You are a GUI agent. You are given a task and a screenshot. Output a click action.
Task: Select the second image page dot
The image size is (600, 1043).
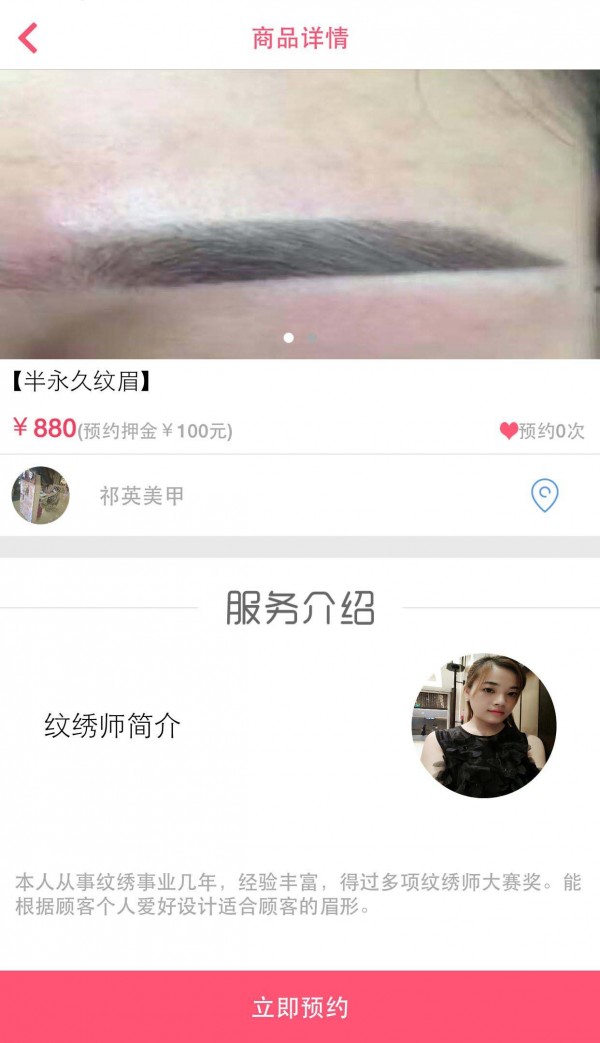(312, 338)
